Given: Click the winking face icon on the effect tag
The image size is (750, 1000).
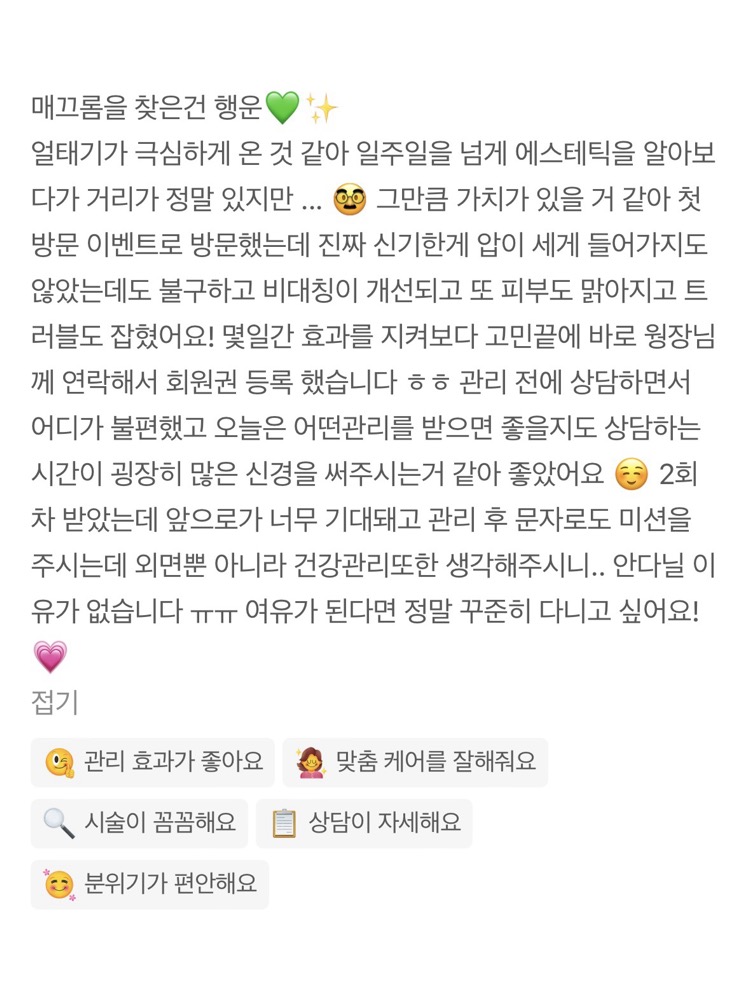Looking at the screenshot, I should (59, 762).
